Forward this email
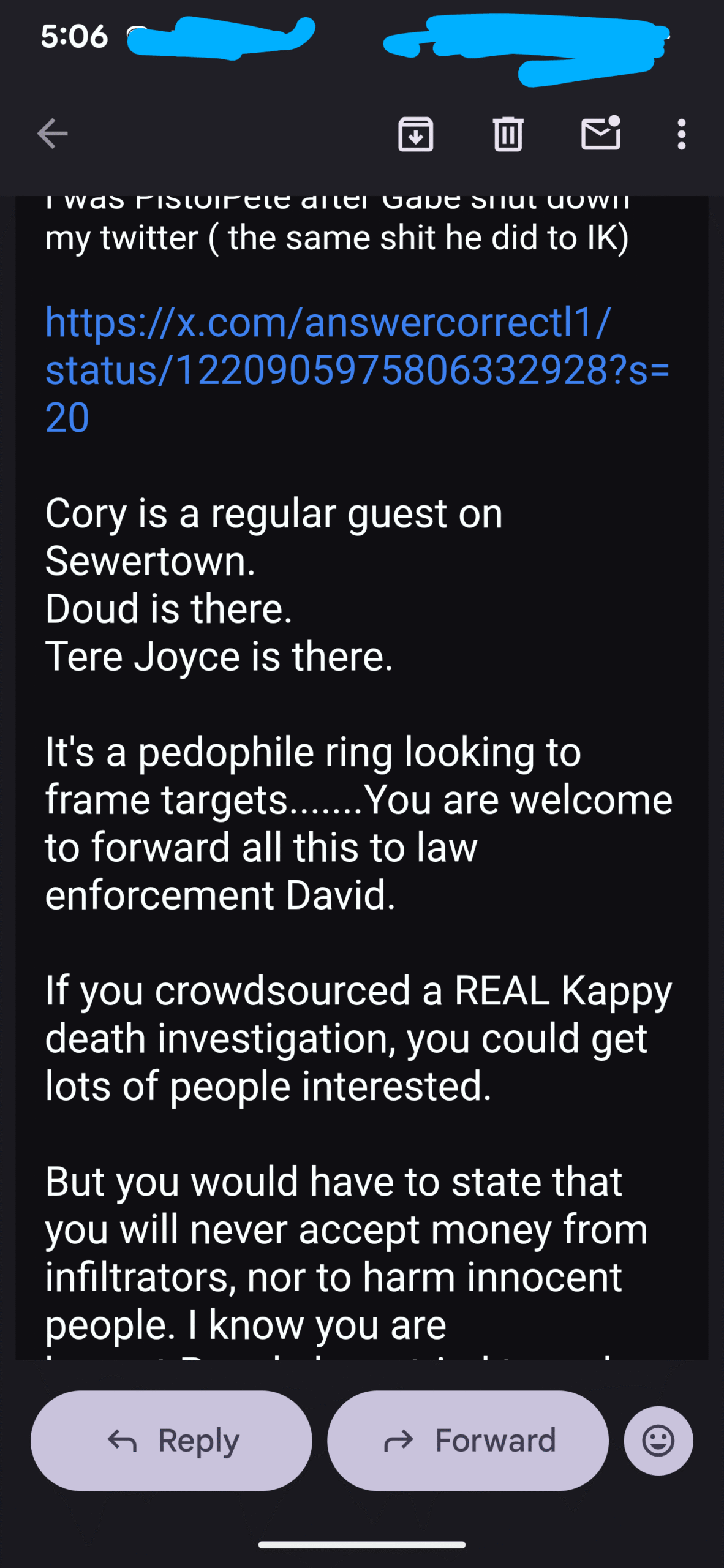 tap(468, 1440)
